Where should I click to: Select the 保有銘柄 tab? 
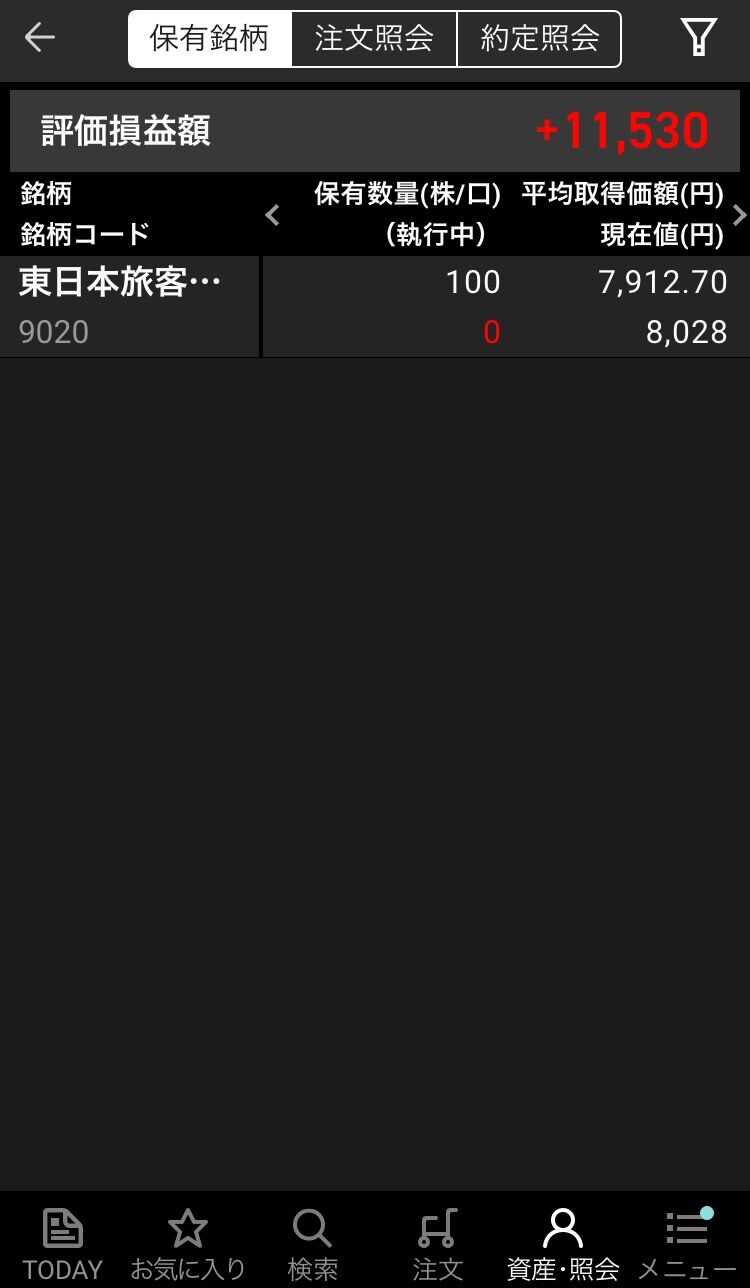pos(210,39)
